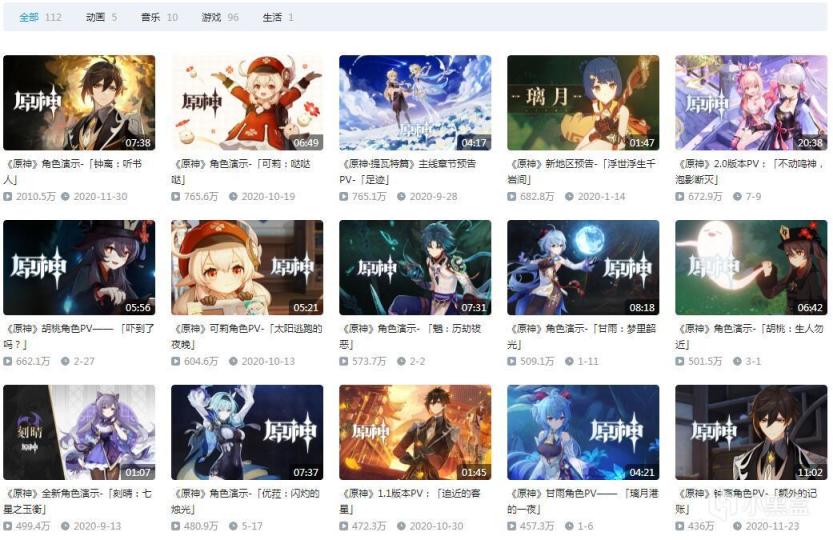This screenshot has height=540, width=833.
Task: Play the 可莉:哒哒哒 character demo video
Action: click(x=247, y=102)
